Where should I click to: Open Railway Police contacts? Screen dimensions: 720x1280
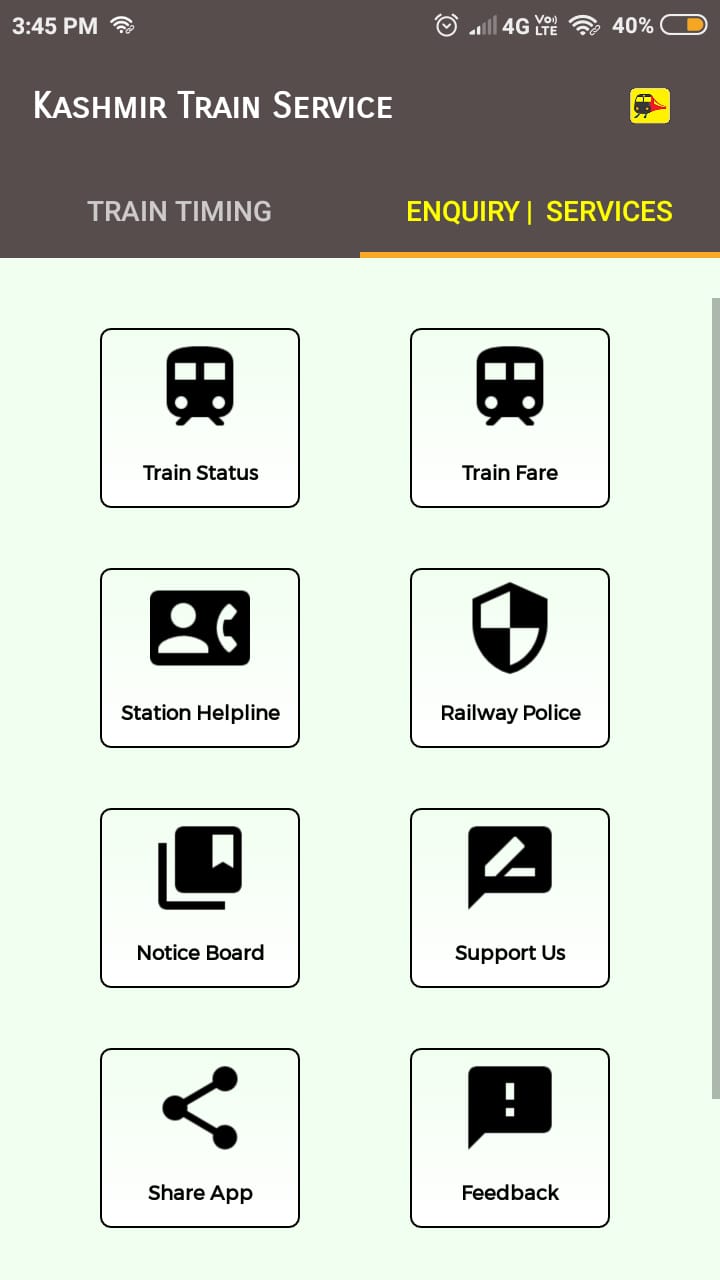(x=510, y=657)
